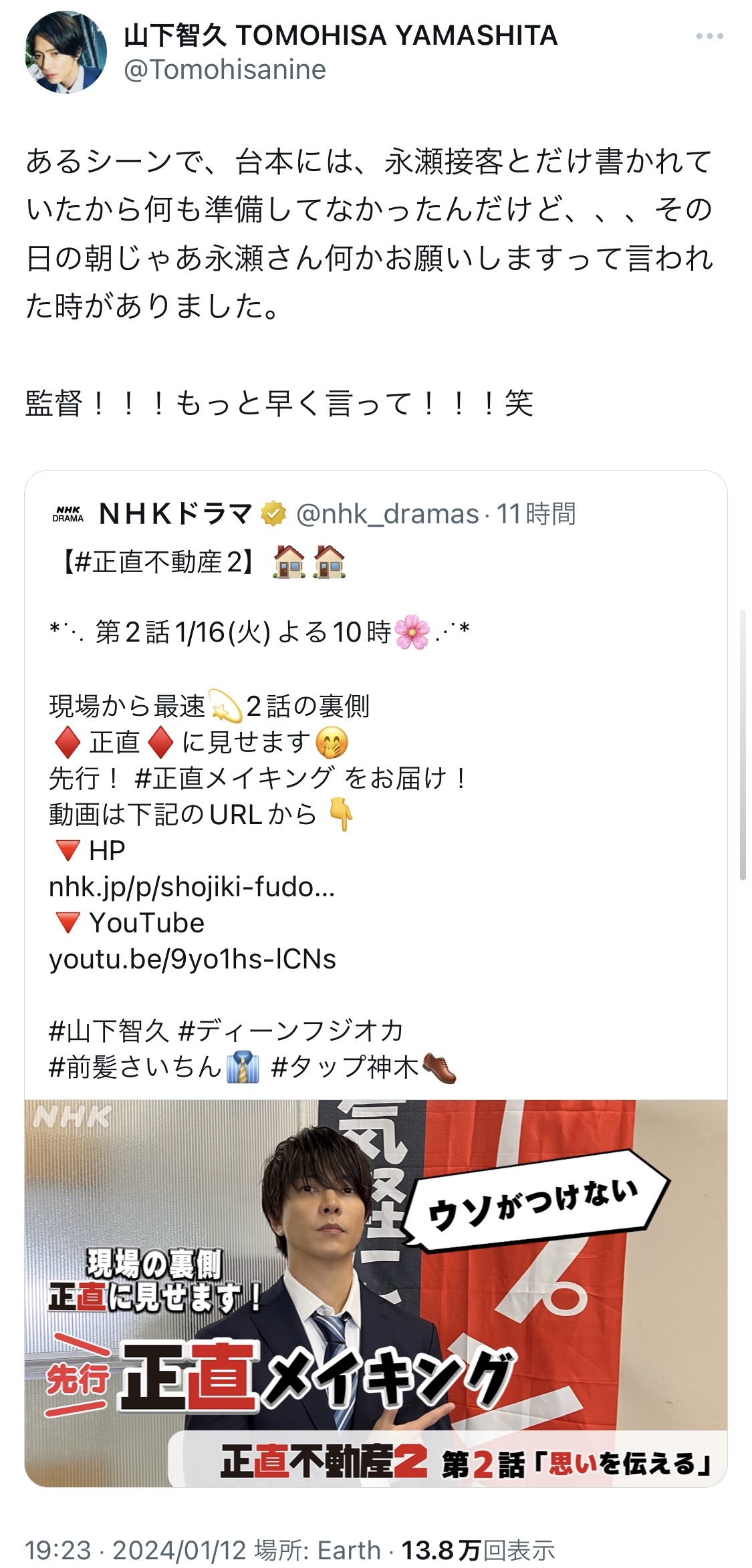
Task: Open the tweet's three-dot overflow menu
Action: click(709, 36)
